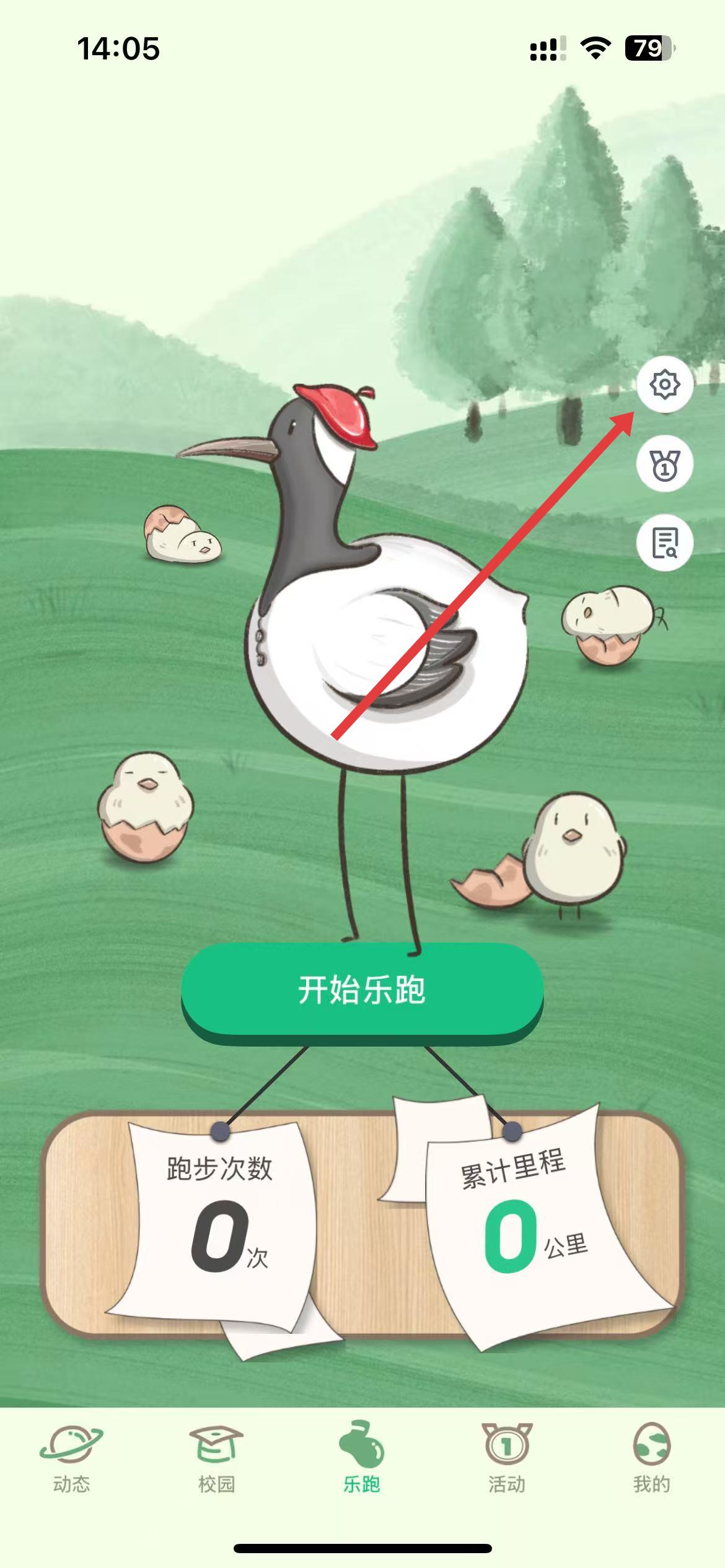Open the running records search icon
This screenshot has height=1568, width=725.
tap(664, 543)
